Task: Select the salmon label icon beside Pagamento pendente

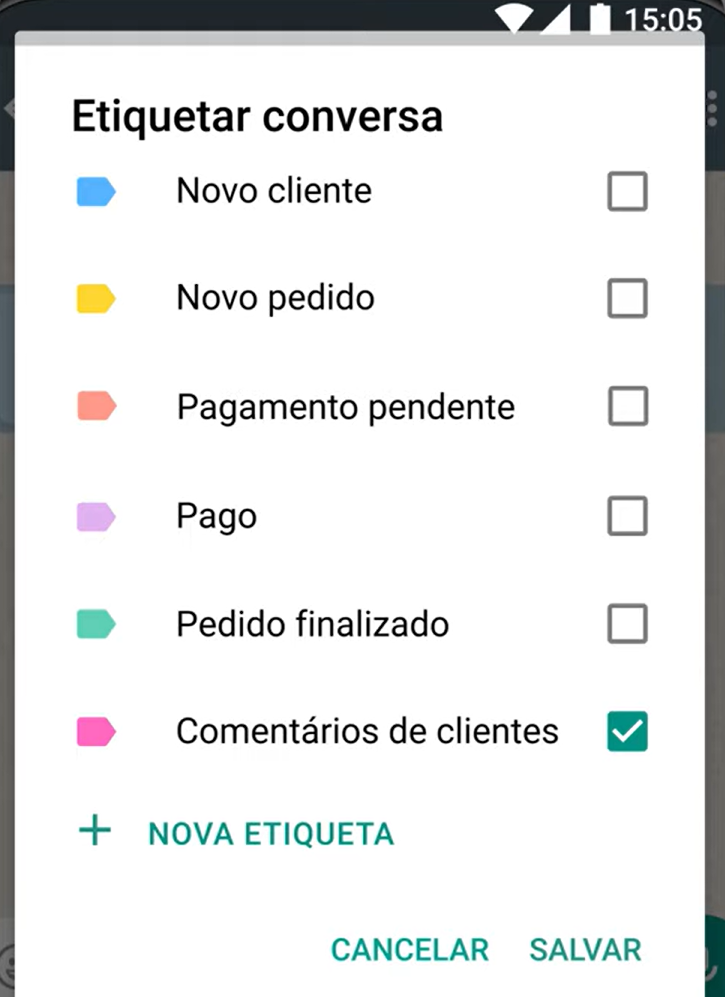Action: [x=96, y=406]
